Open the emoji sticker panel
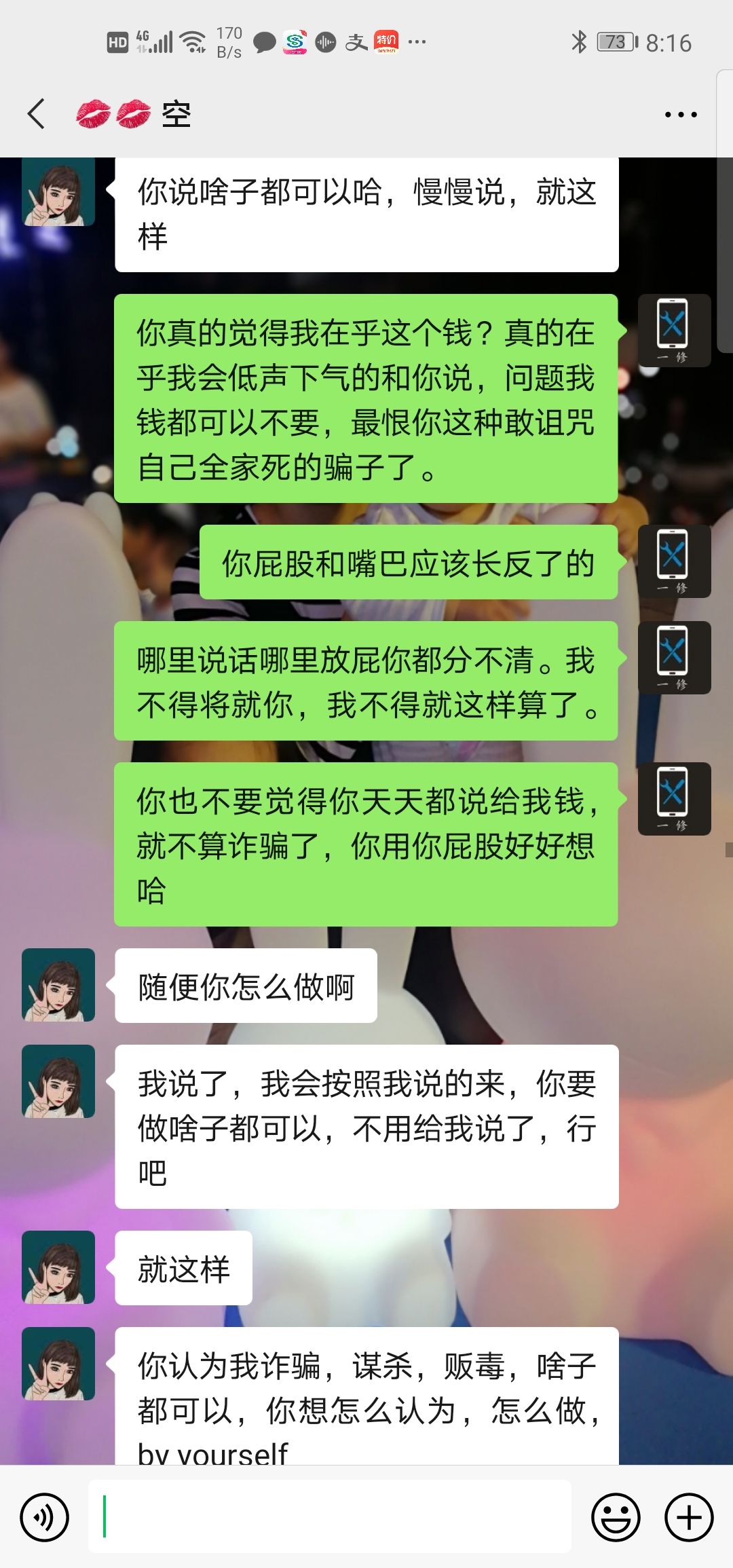The image size is (733, 1568). [616, 1517]
